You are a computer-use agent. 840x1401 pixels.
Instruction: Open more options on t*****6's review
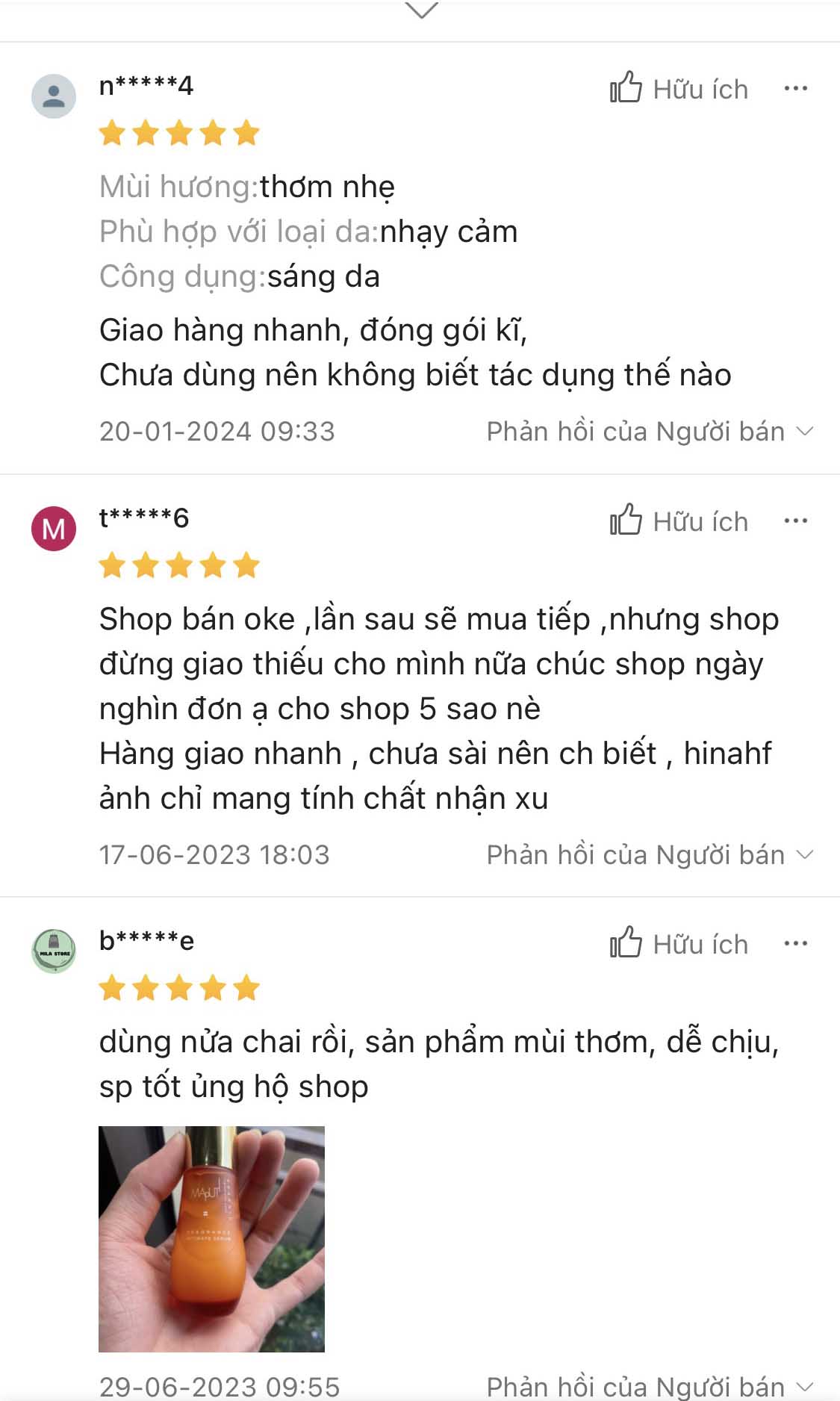pos(796,521)
